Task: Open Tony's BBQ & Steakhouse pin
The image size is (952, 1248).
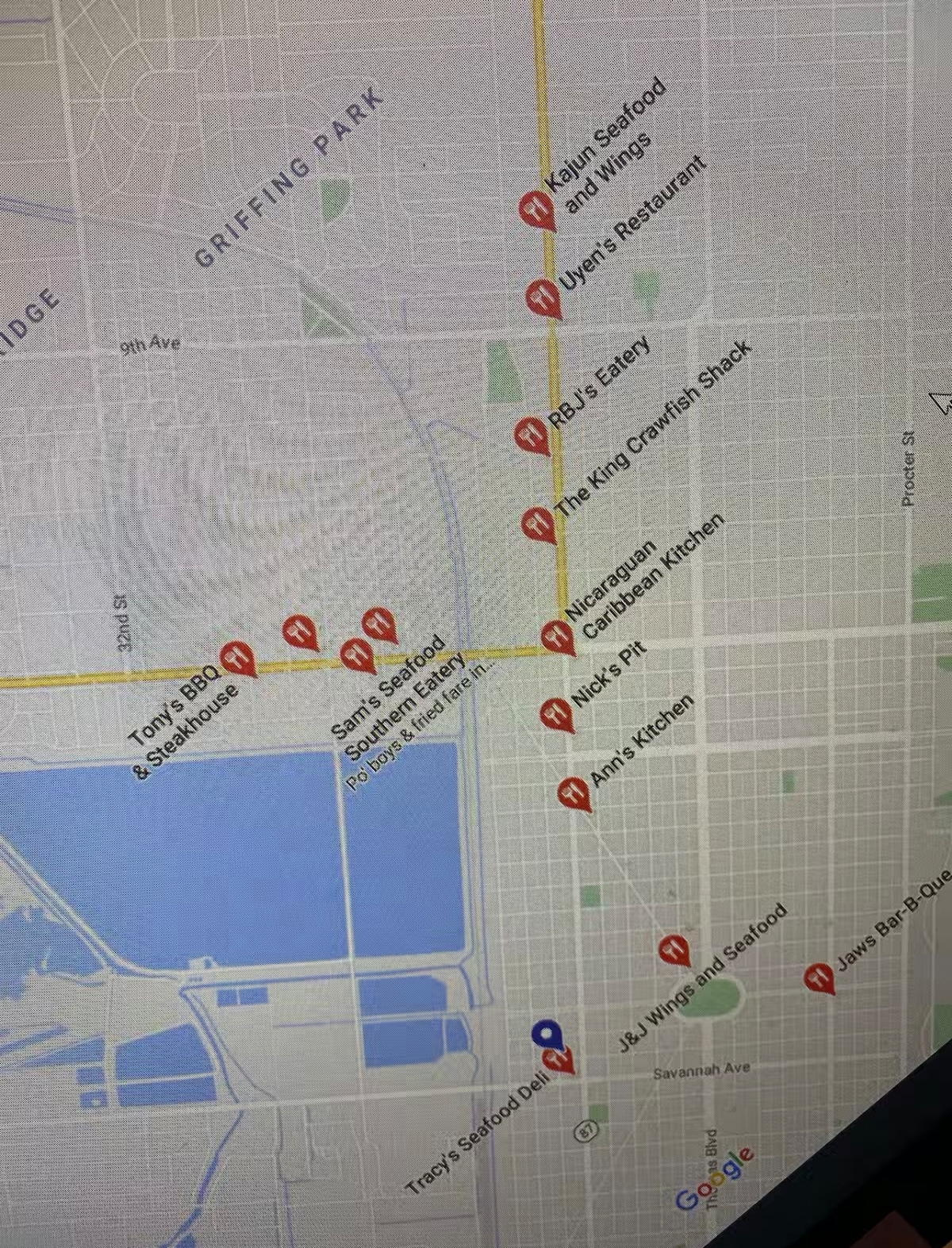Action: pyautogui.click(x=237, y=657)
